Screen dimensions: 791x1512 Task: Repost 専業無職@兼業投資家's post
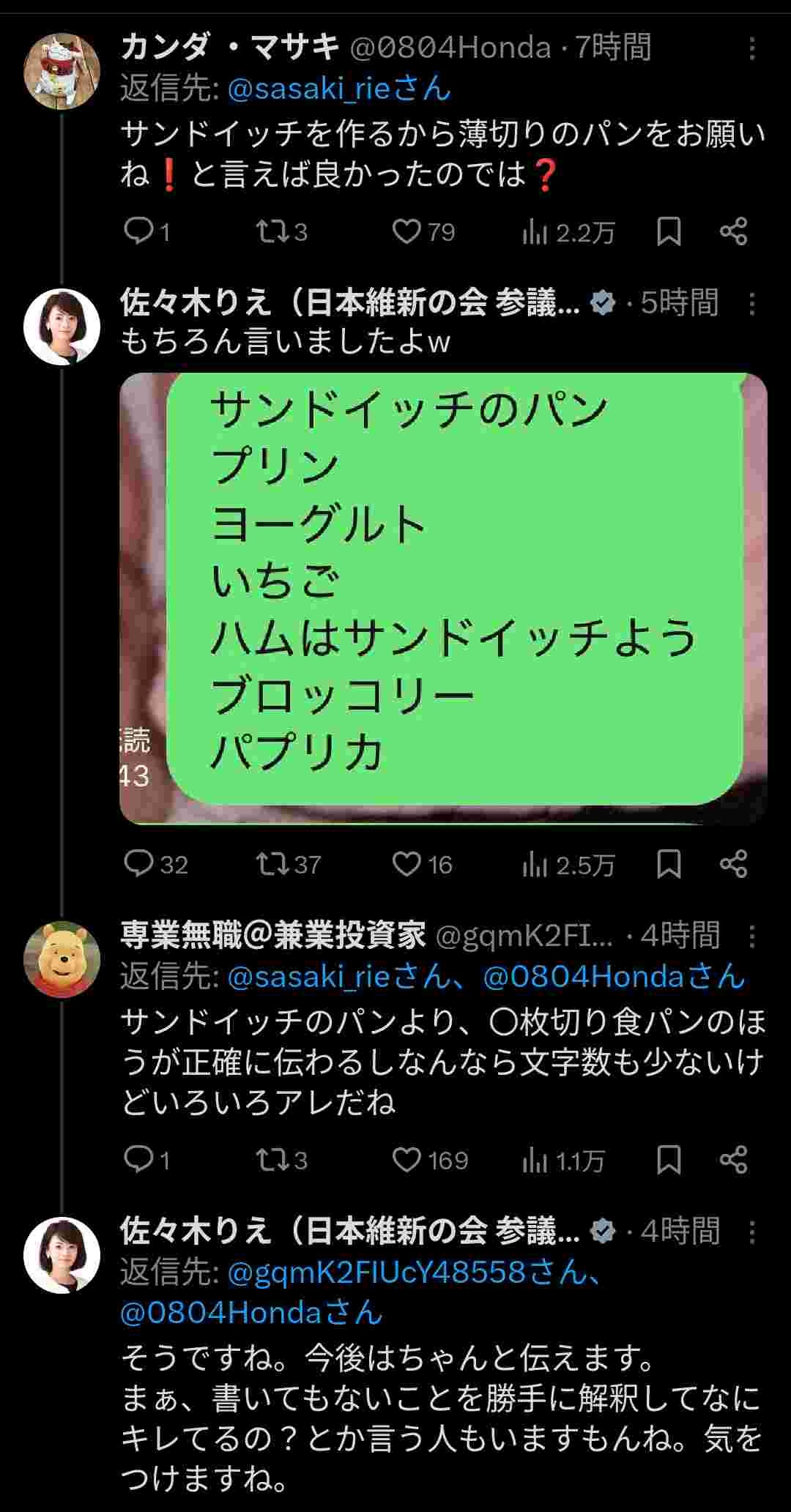[x=272, y=1160]
